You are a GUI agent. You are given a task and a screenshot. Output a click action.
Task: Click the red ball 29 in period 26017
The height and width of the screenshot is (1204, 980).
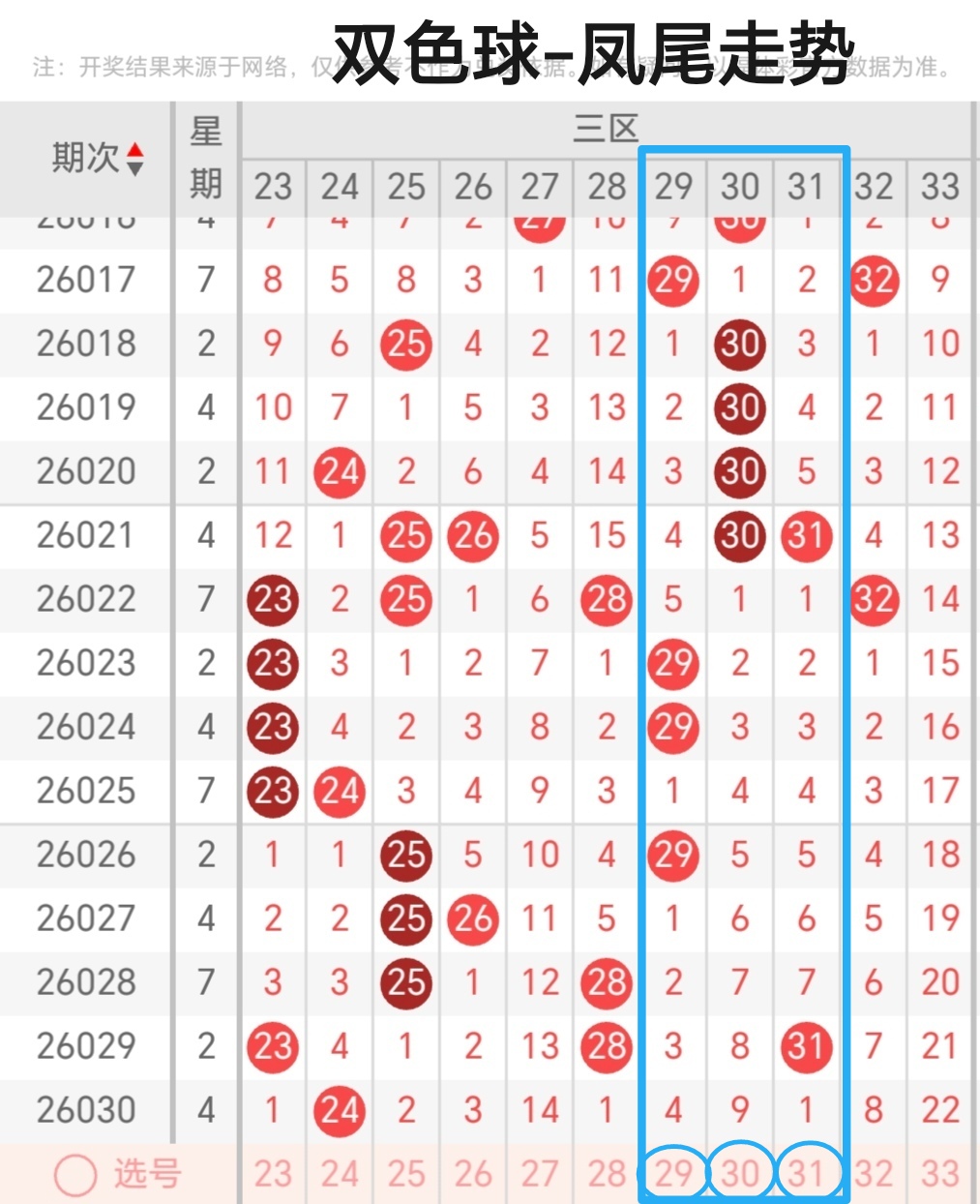(674, 281)
